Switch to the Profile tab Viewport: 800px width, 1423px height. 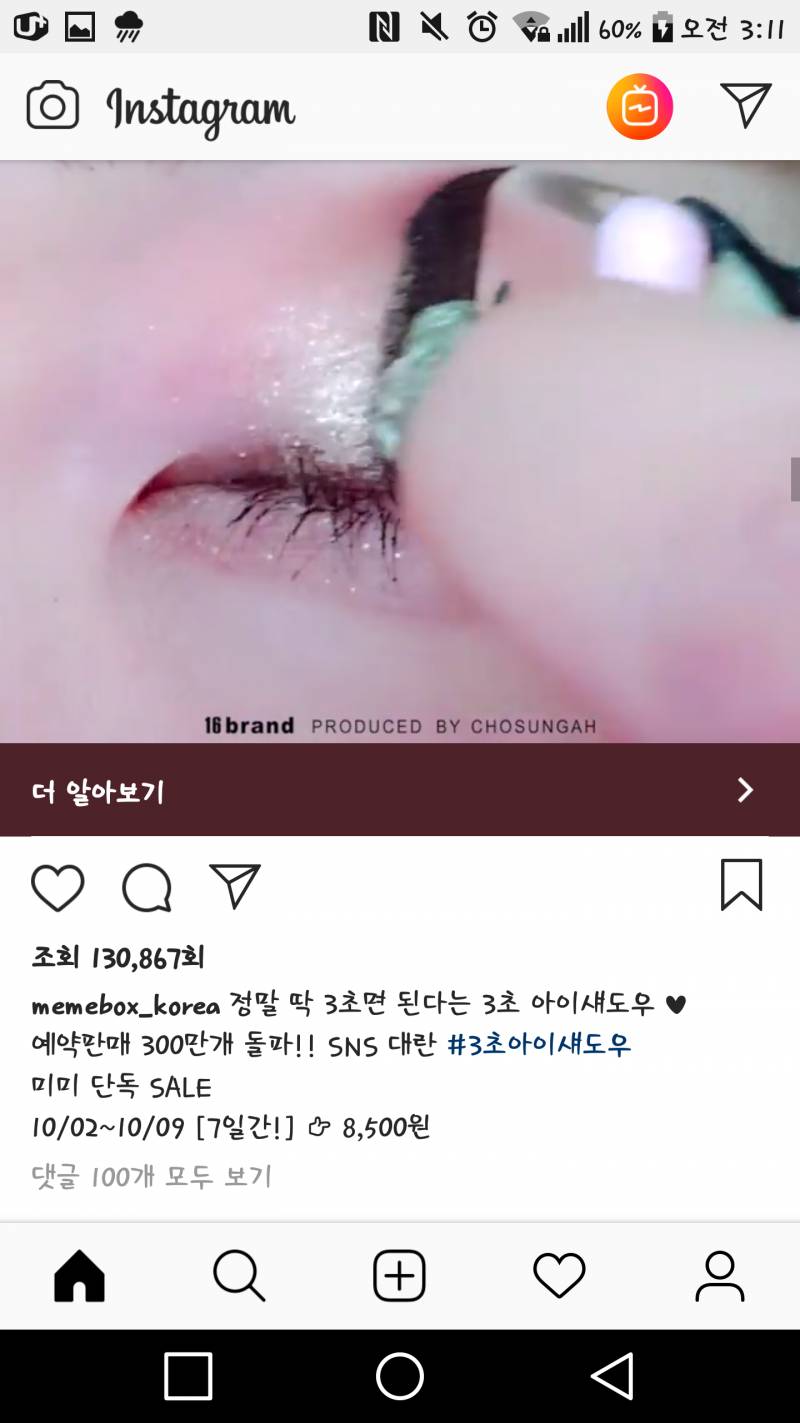pos(719,1276)
